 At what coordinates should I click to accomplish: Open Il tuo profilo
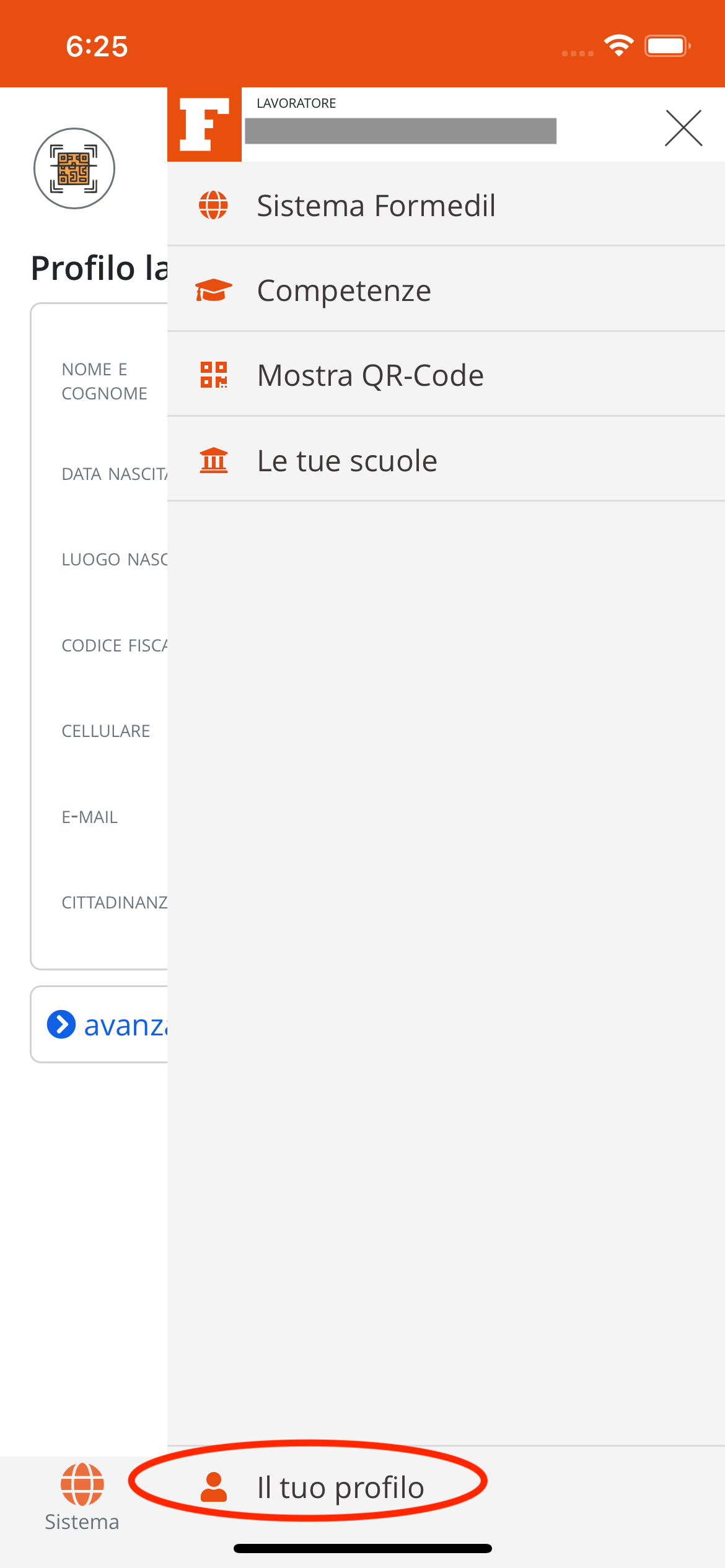340,1487
